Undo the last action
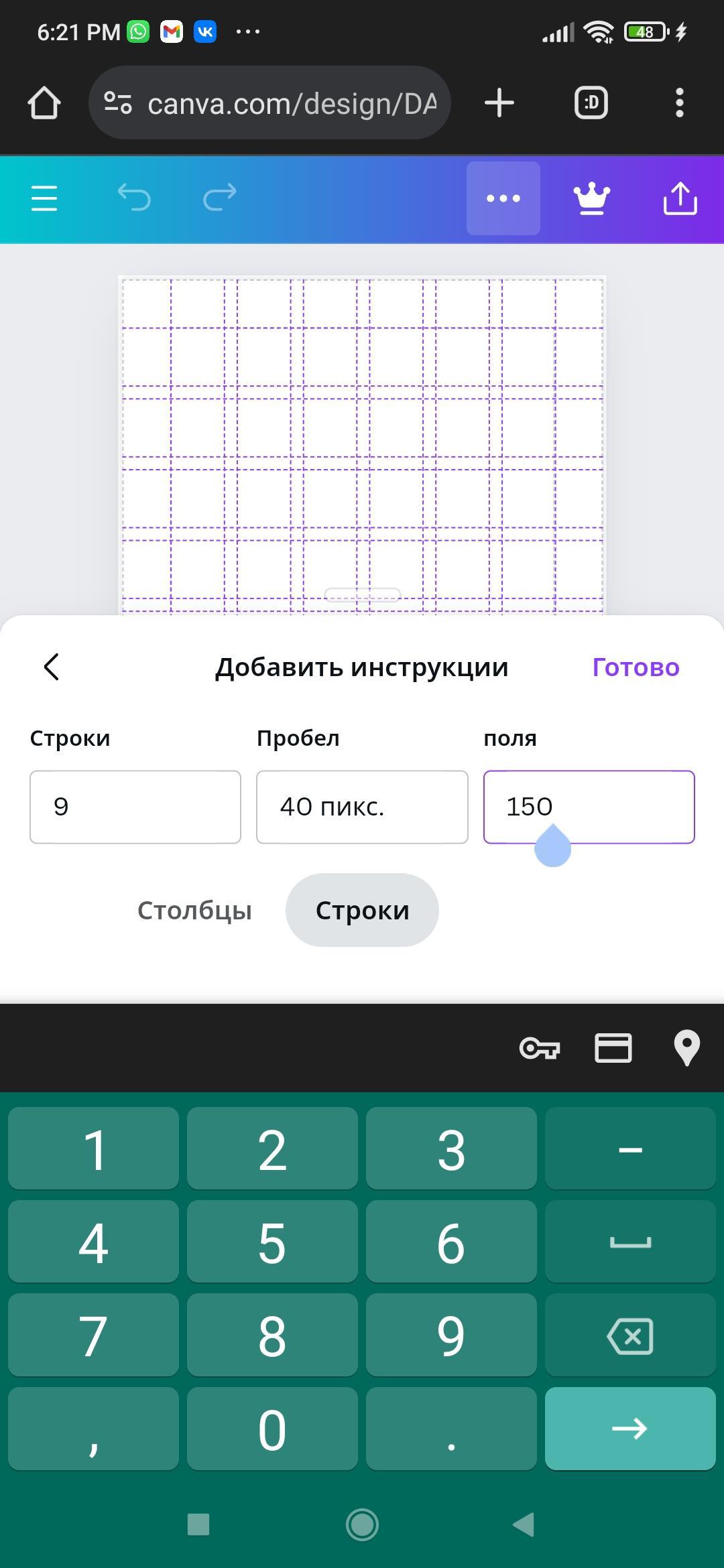 pos(134,198)
